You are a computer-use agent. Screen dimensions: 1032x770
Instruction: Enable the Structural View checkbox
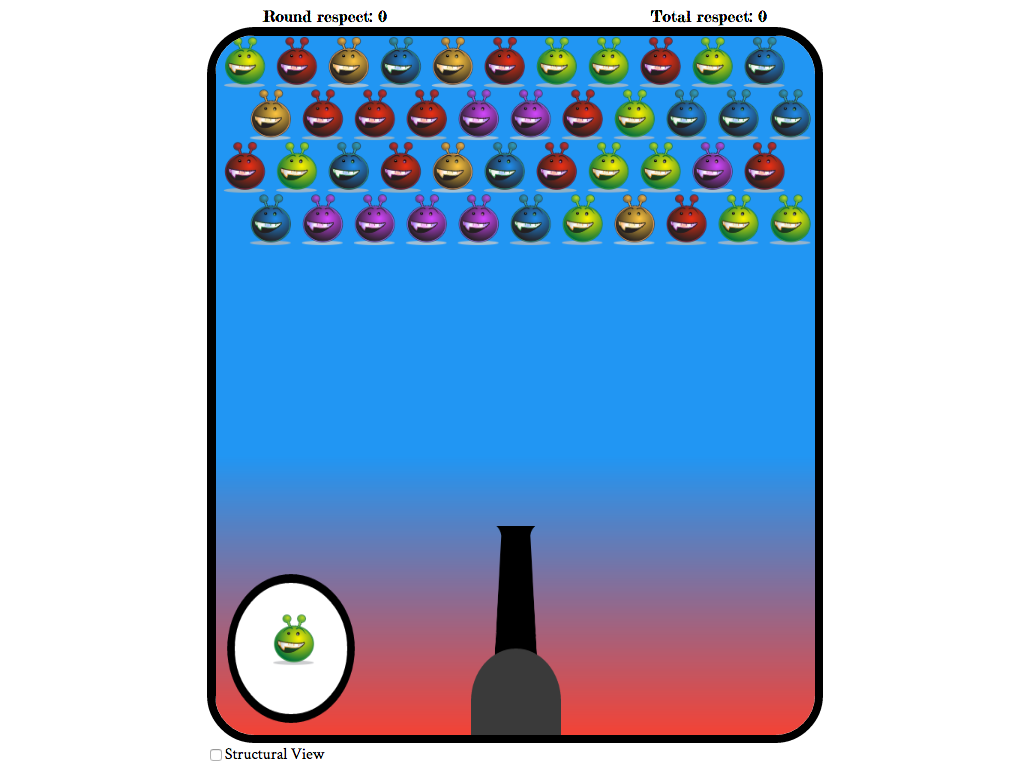pos(216,755)
